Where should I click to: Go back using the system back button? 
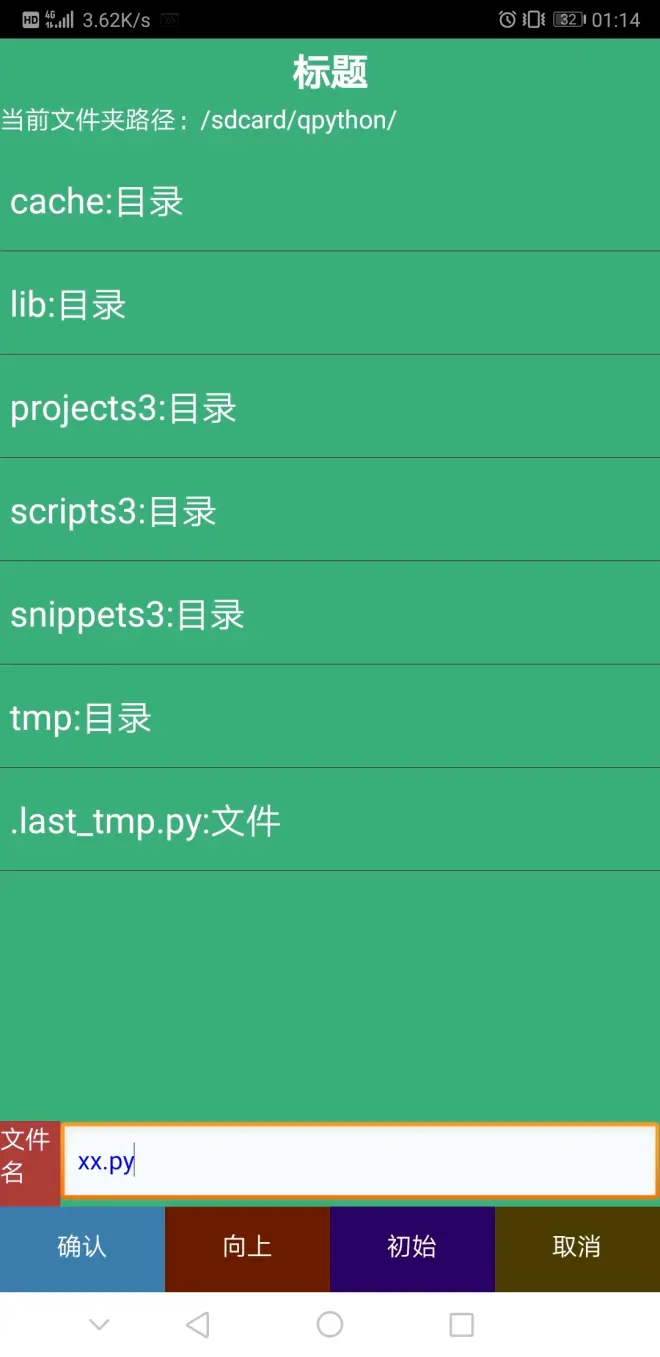198,1325
